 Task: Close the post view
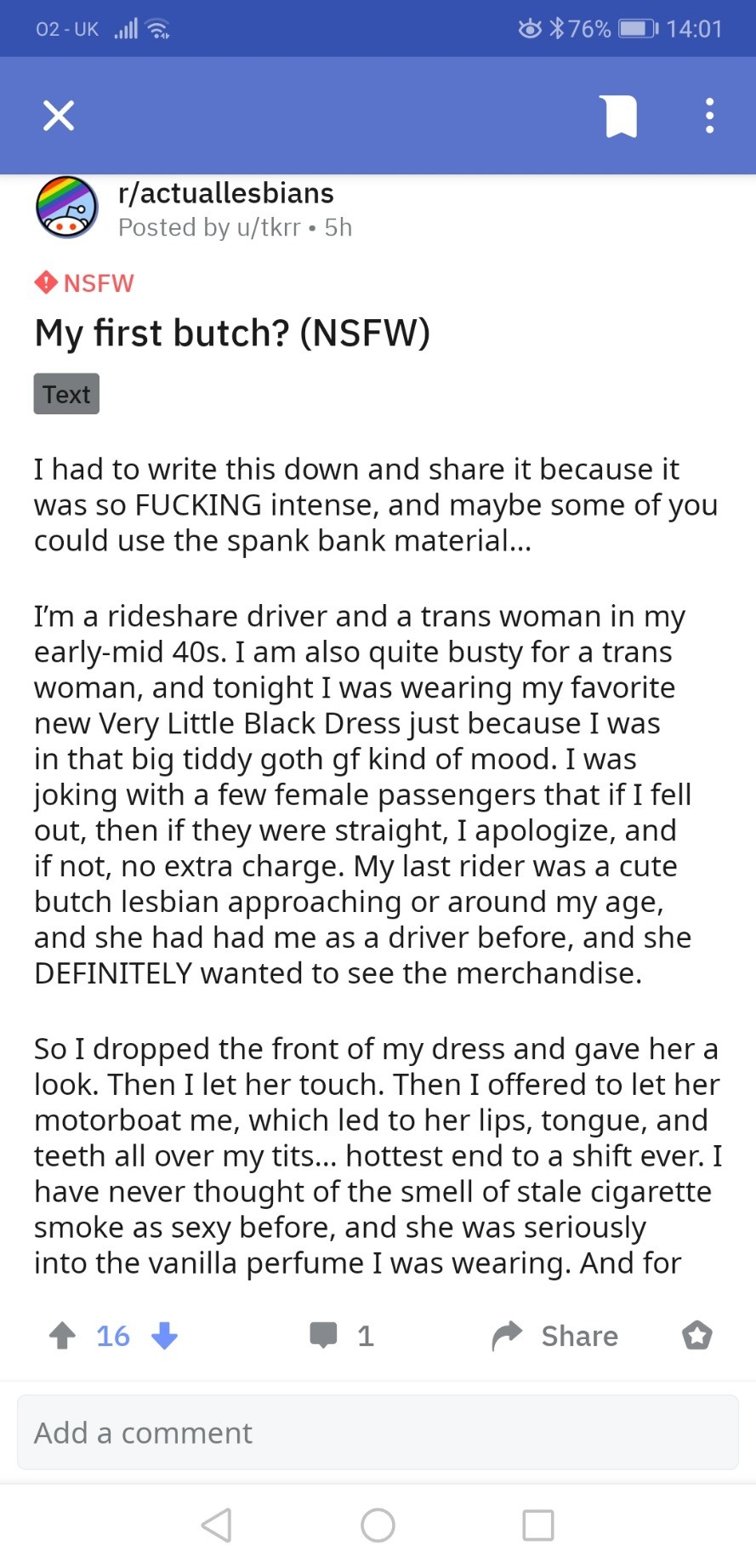(59, 116)
